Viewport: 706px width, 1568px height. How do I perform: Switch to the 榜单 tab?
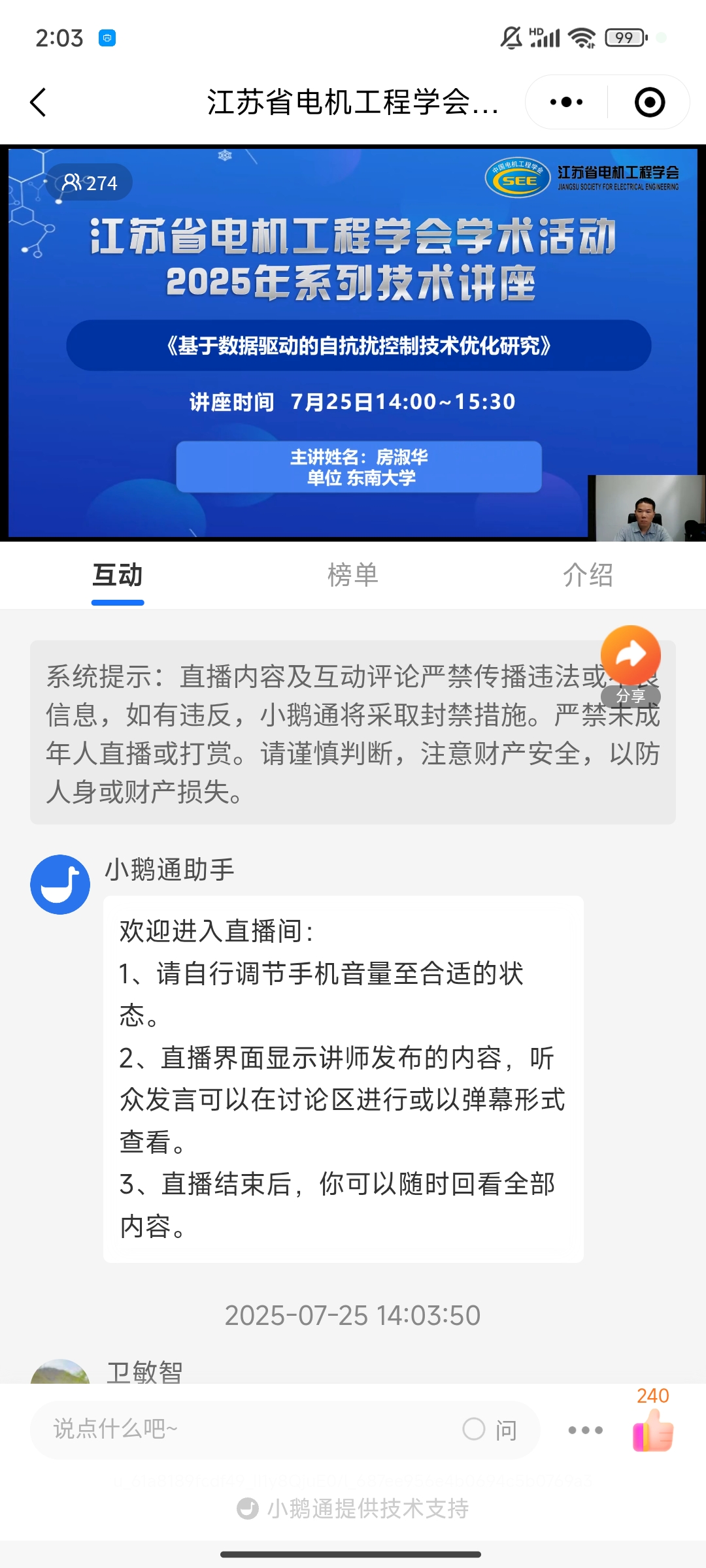pyautogui.click(x=353, y=576)
